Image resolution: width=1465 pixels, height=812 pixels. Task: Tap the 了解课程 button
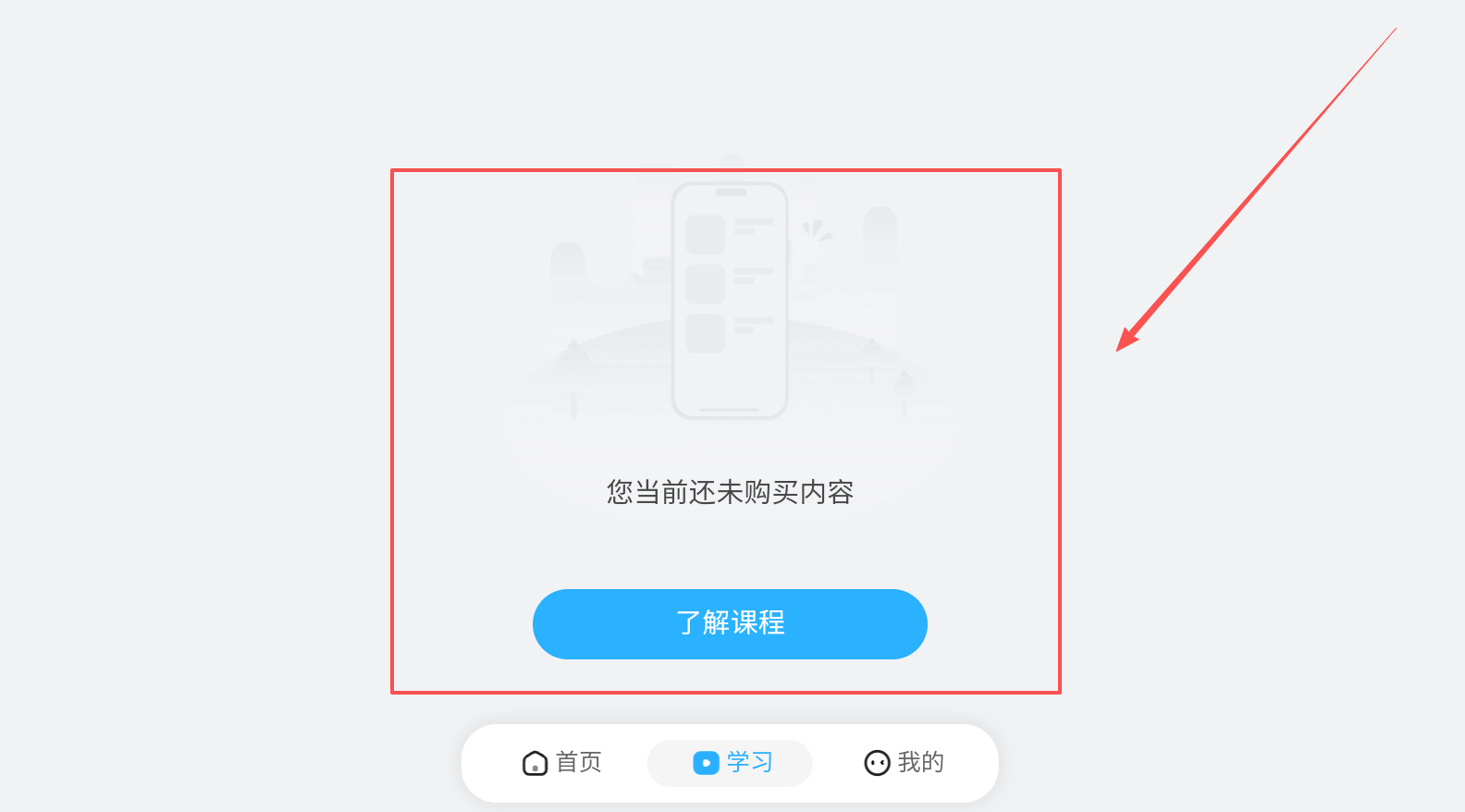(730, 623)
